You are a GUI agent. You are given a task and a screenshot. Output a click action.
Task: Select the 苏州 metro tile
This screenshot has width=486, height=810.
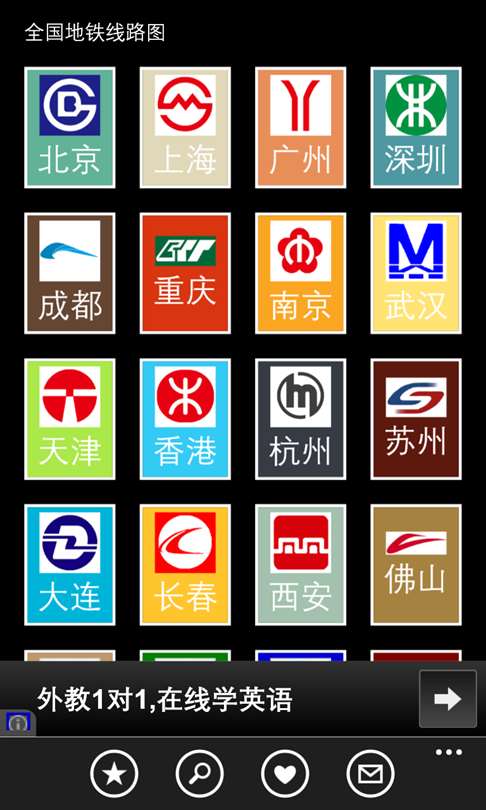pos(416,419)
